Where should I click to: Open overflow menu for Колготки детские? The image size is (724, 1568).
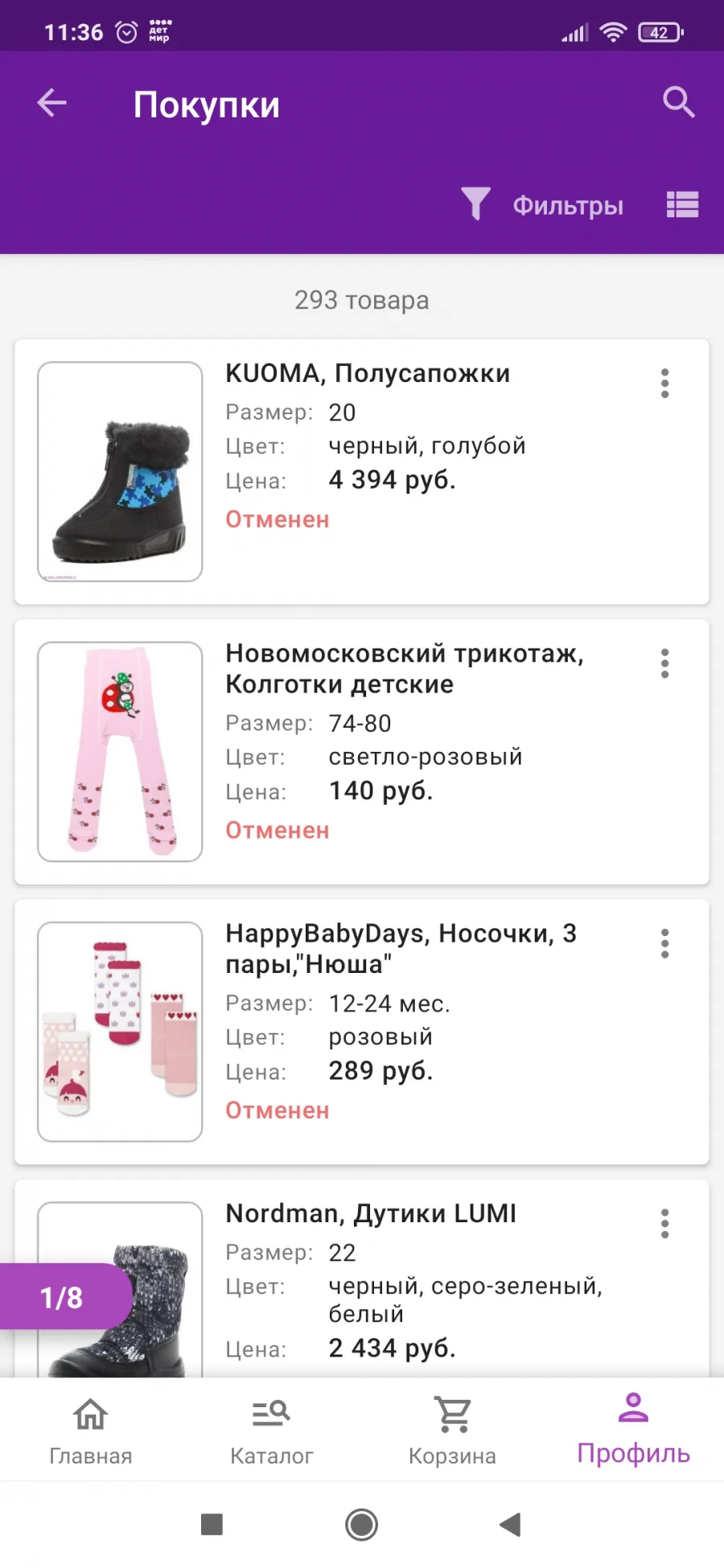[664, 663]
